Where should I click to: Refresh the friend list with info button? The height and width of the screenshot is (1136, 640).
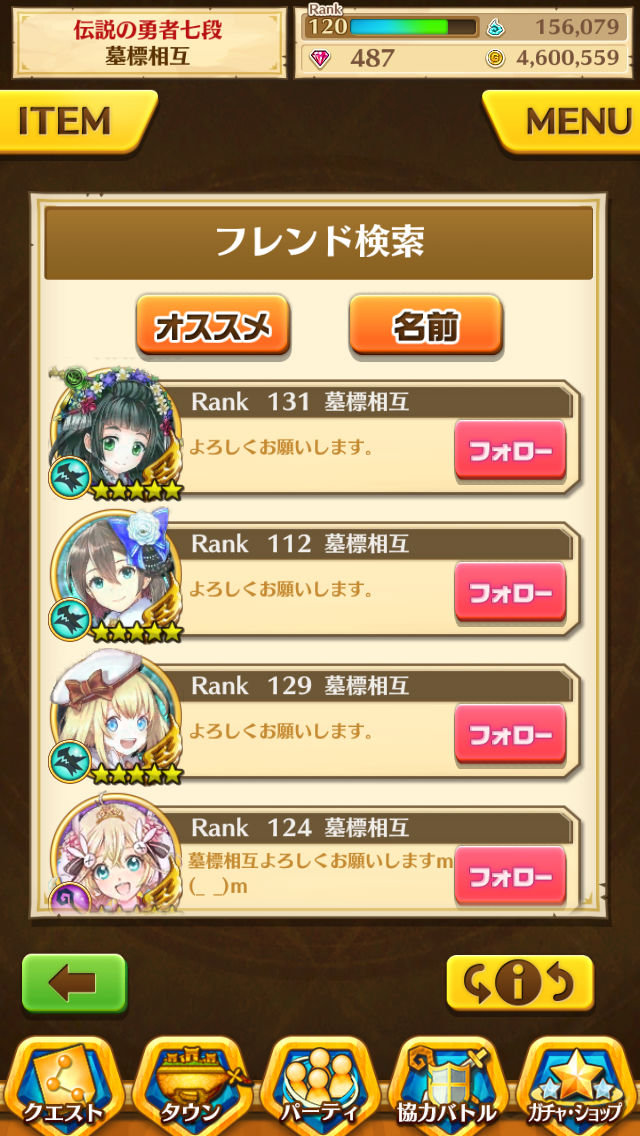tap(519, 984)
